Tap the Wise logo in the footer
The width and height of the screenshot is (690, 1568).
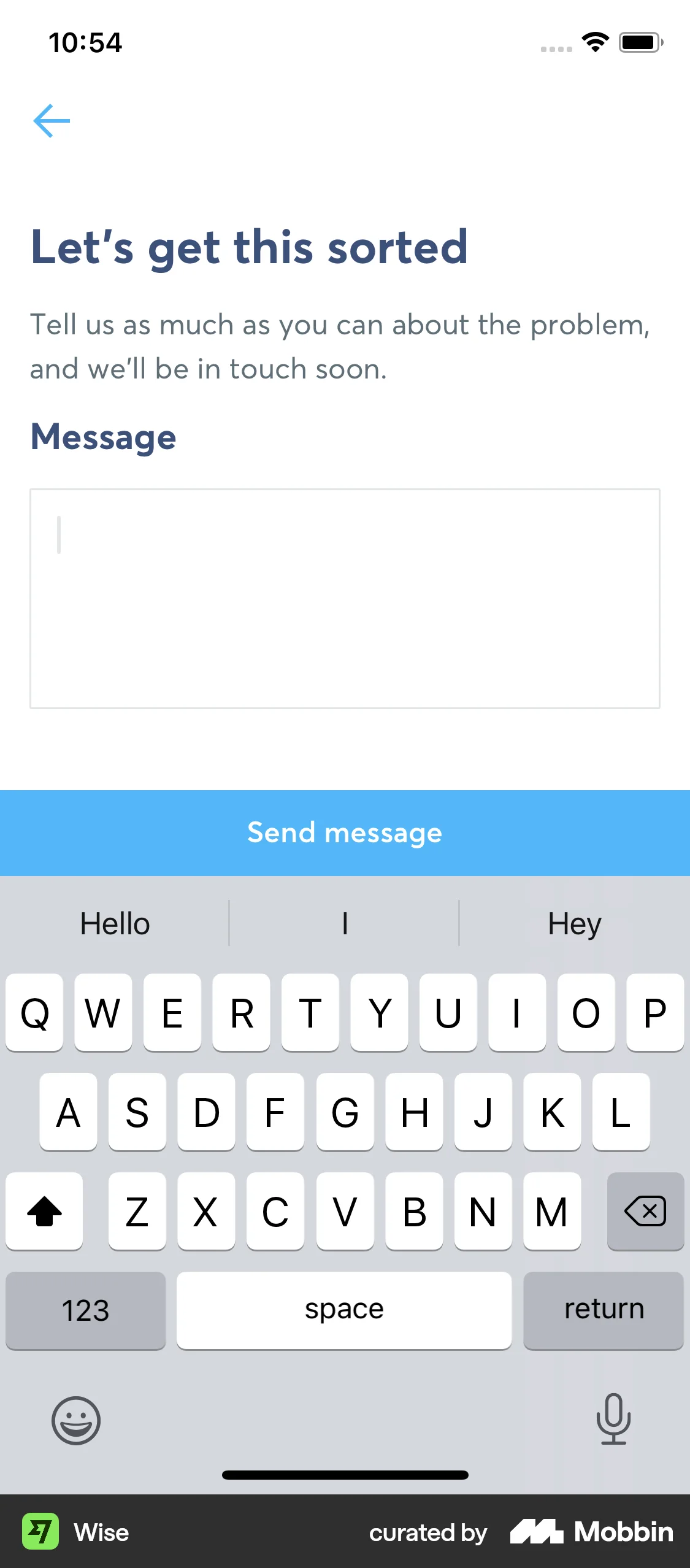point(40,1532)
